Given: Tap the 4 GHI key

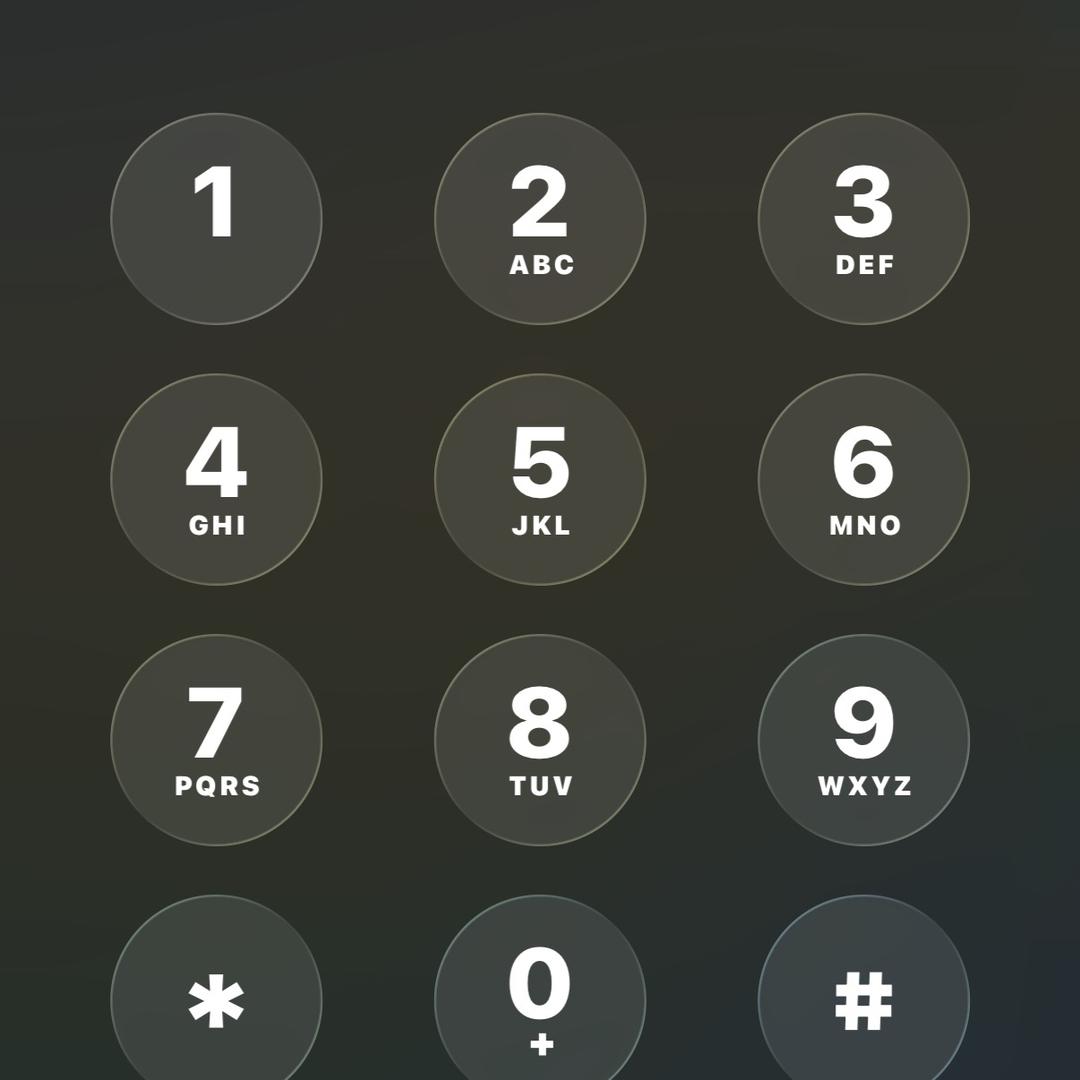Looking at the screenshot, I should coord(216,479).
